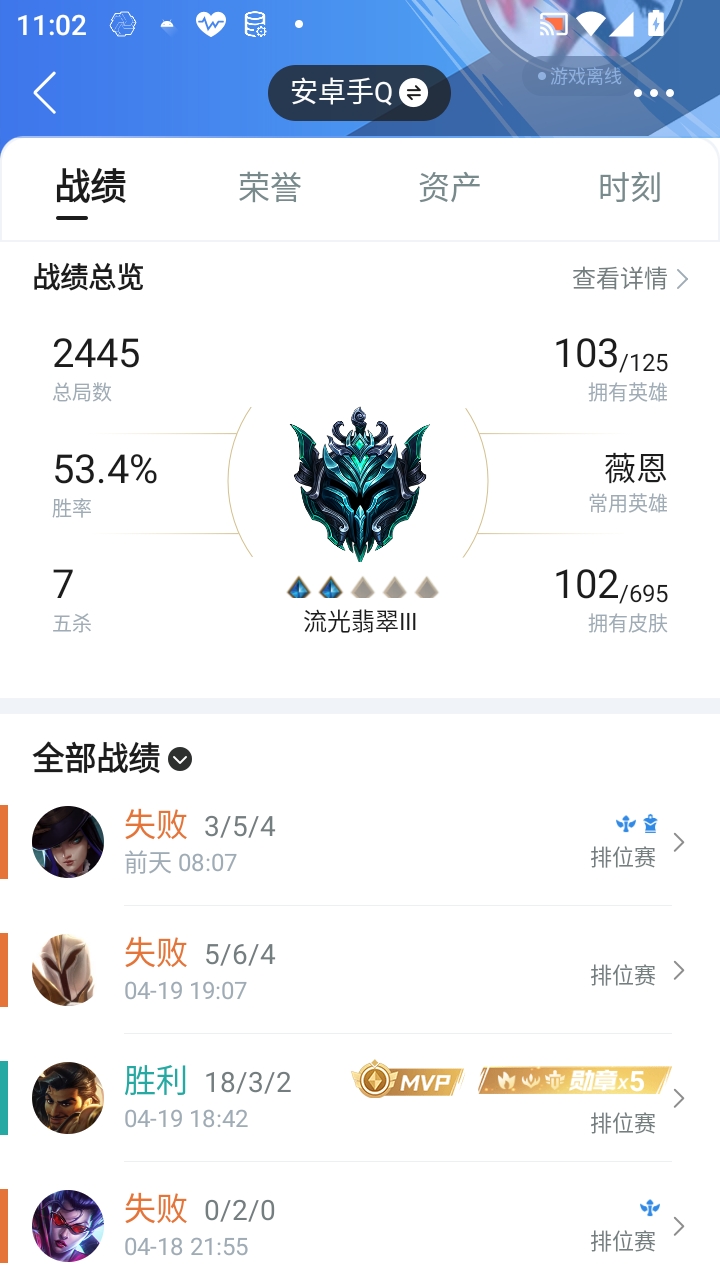
Task: View the 18/3/2 MVP victory match
Action: [360, 1098]
